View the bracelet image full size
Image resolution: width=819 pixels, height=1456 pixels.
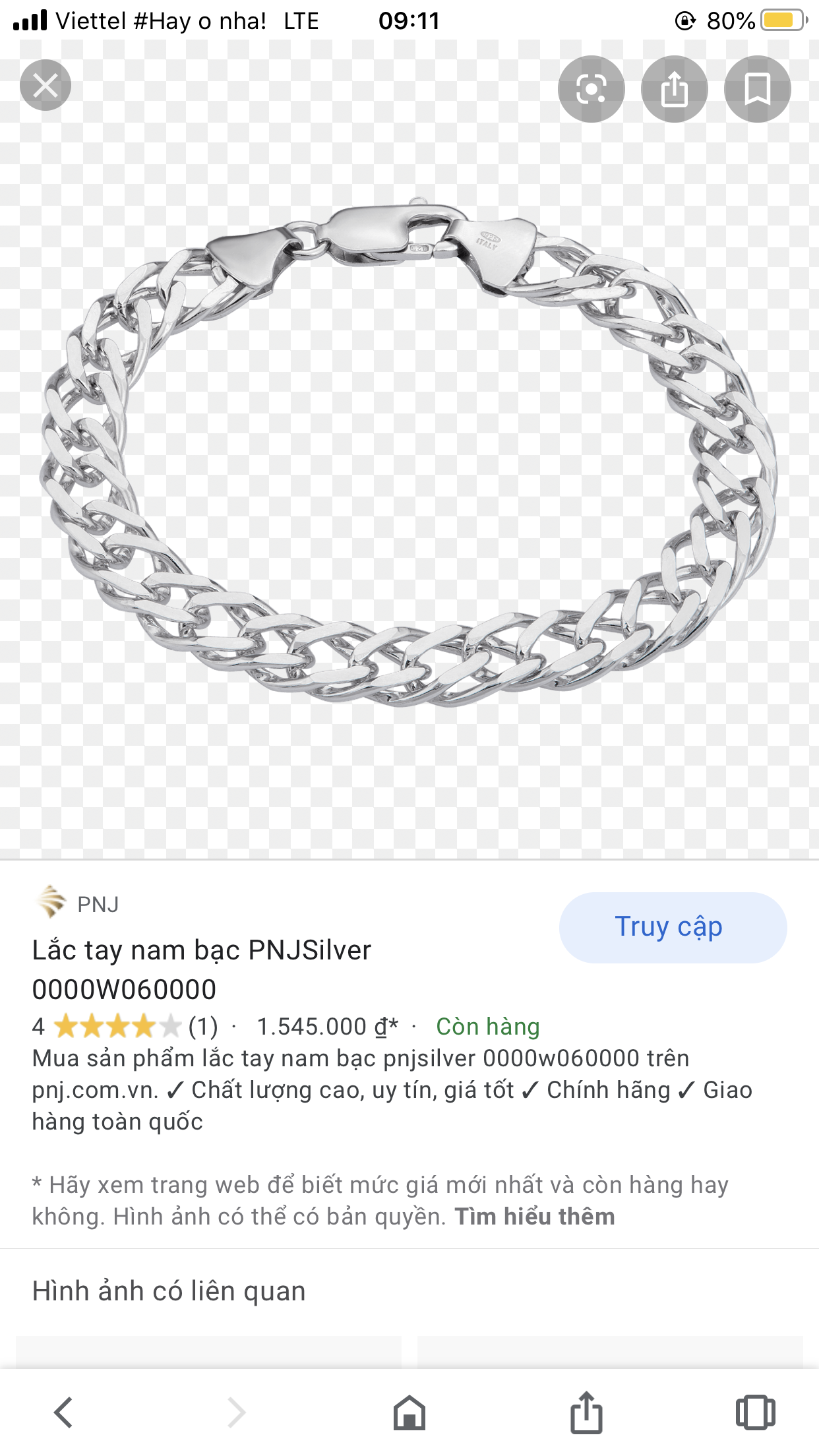pyautogui.click(x=409, y=455)
